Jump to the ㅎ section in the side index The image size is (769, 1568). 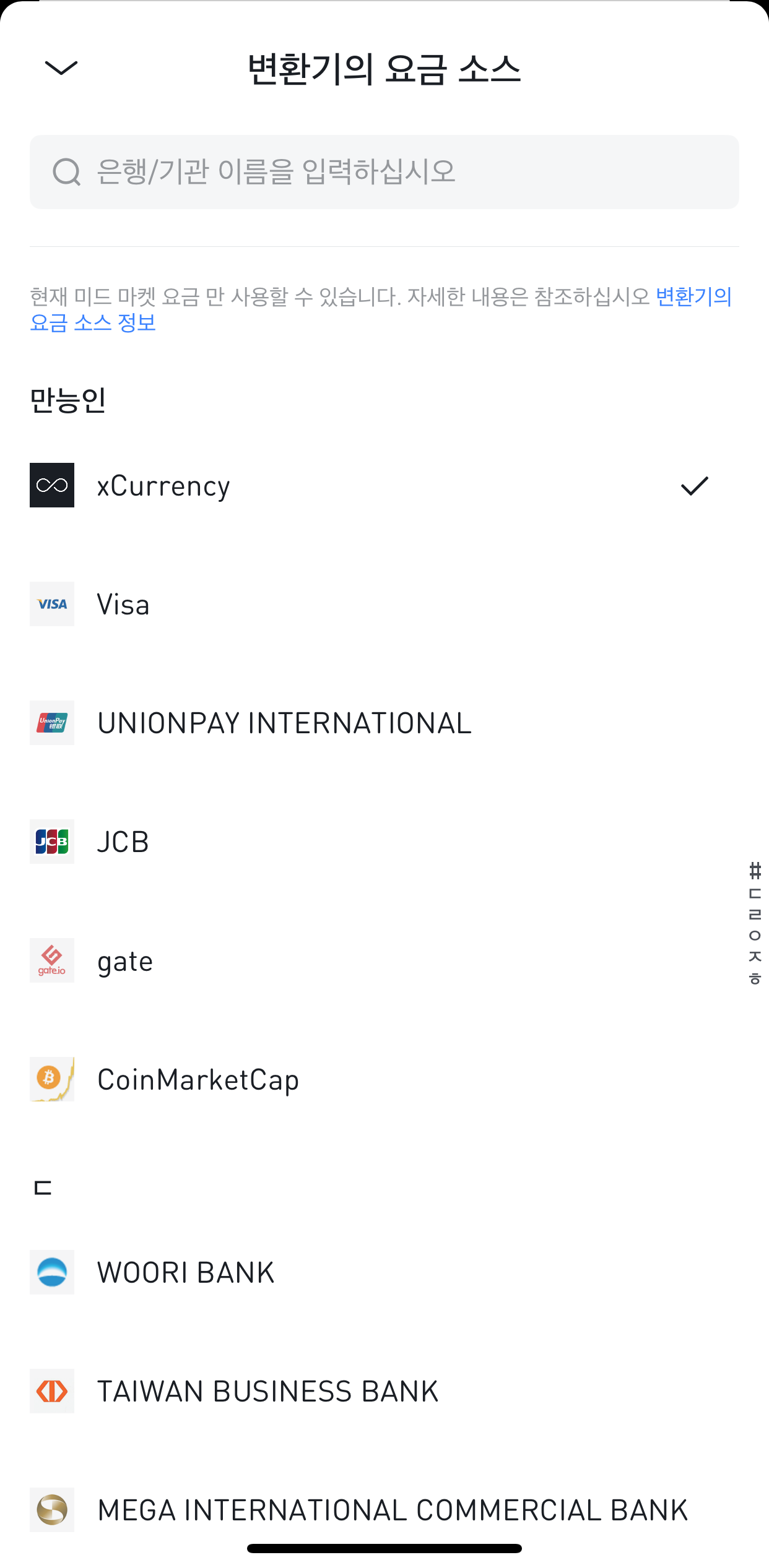(x=755, y=979)
